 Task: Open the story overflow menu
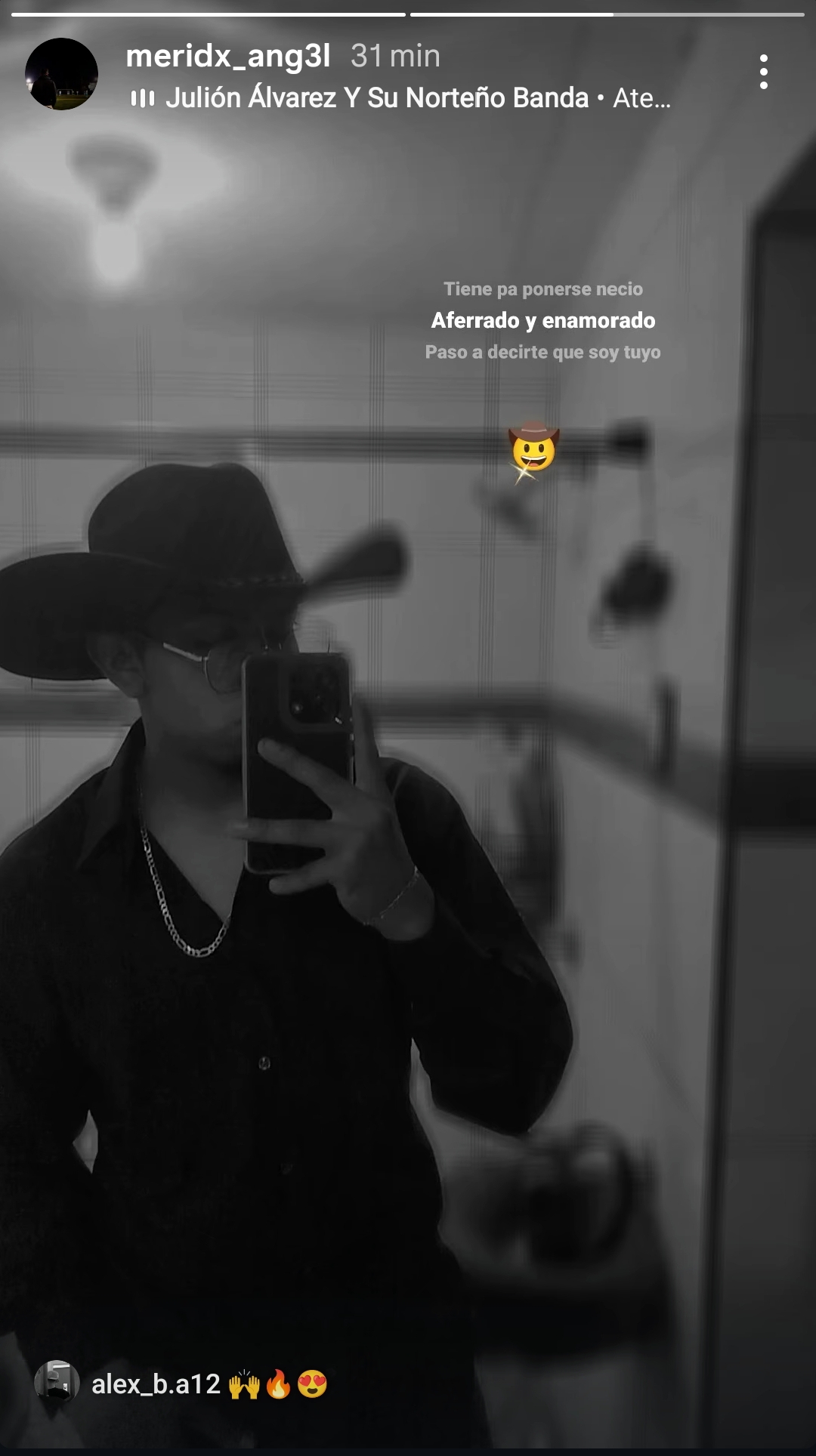(x=763, y=72)
